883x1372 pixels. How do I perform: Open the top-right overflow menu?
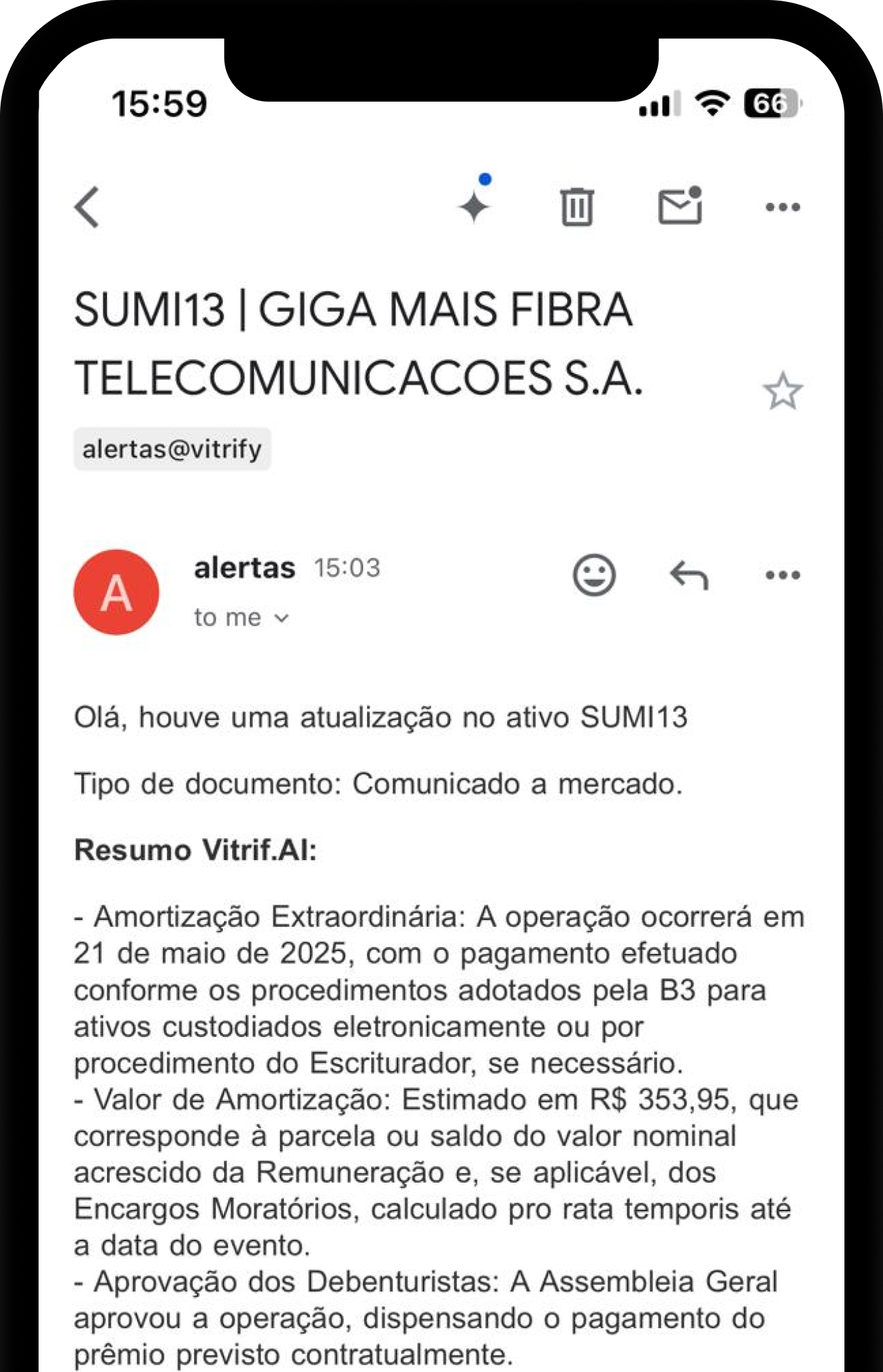click(x=783, y=208)
